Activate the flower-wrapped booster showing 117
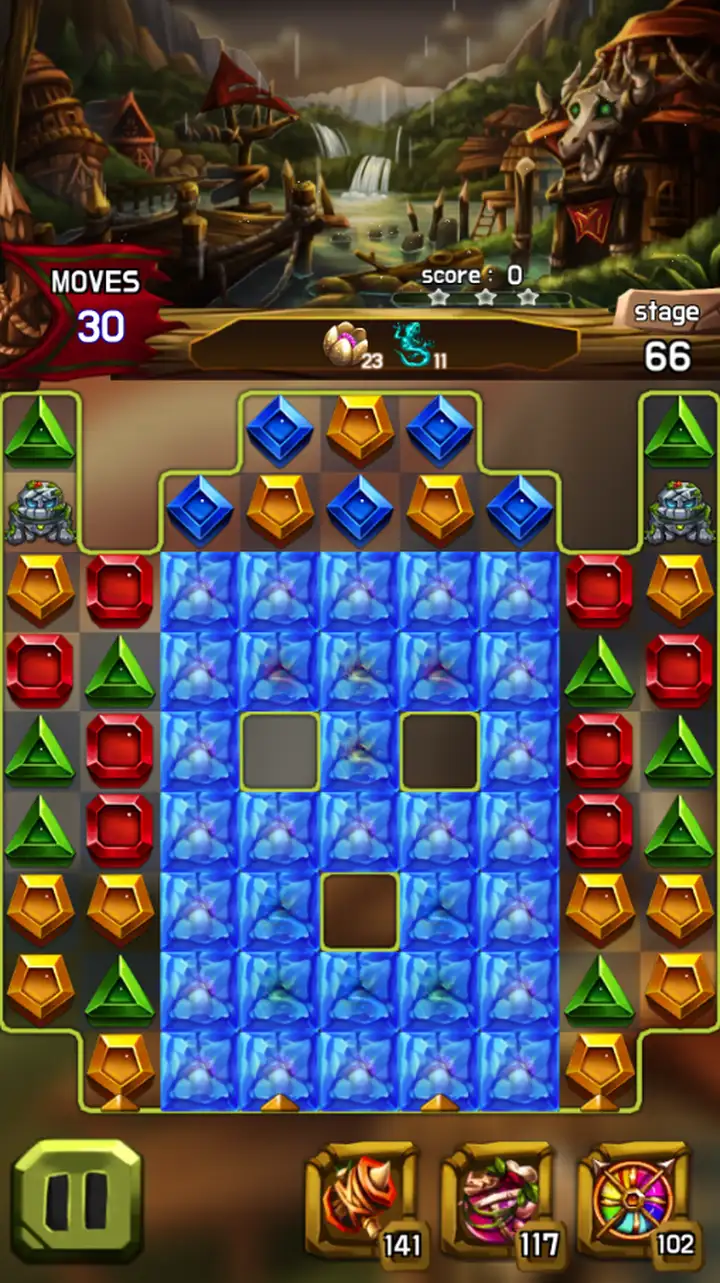720x1283 pixels. point(499,1201)
